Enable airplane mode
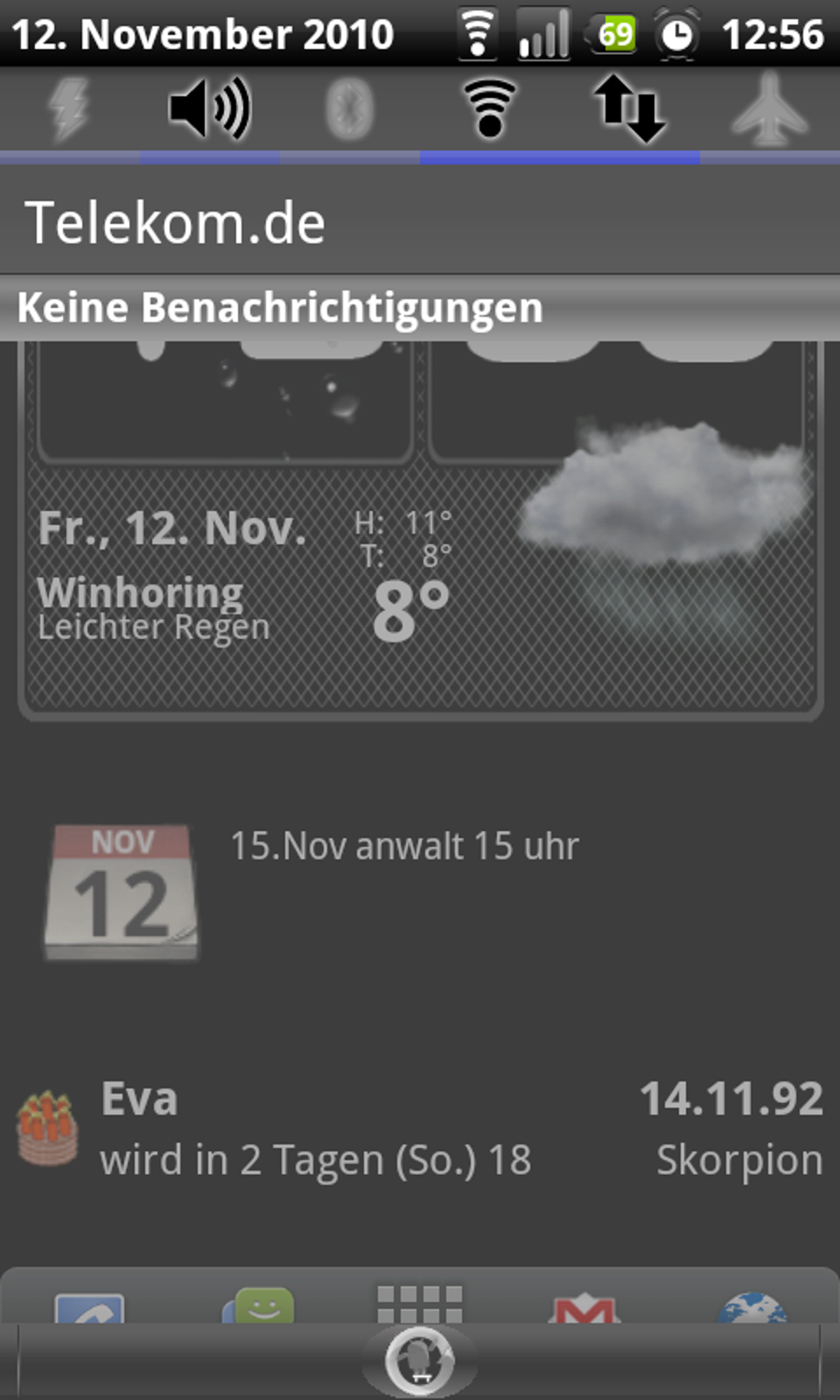Image resolution: width=840 pixels, height=1400 pixels. (770, 109)
